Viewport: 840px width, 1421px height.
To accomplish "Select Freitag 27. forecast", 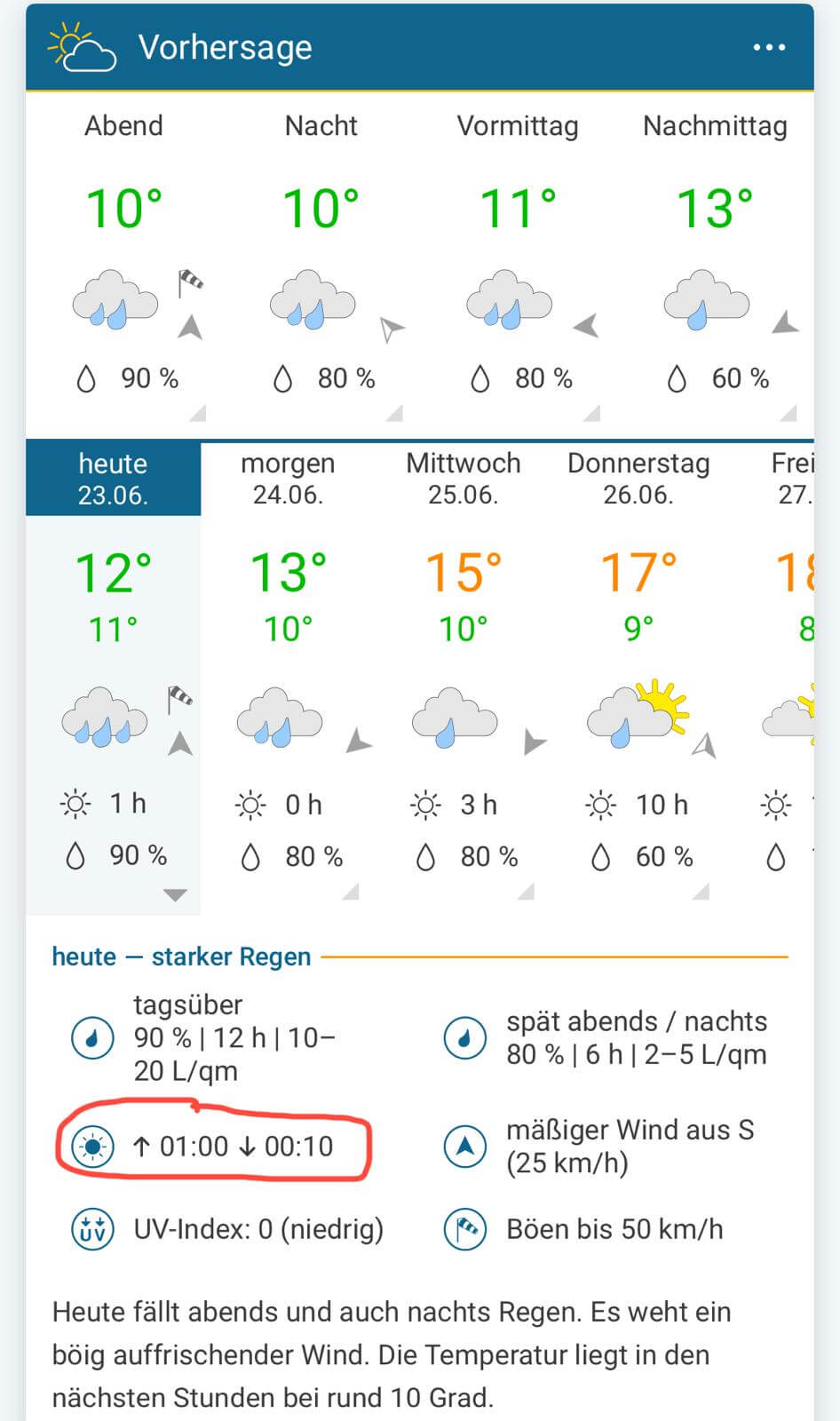I will [x=793, y=479].
